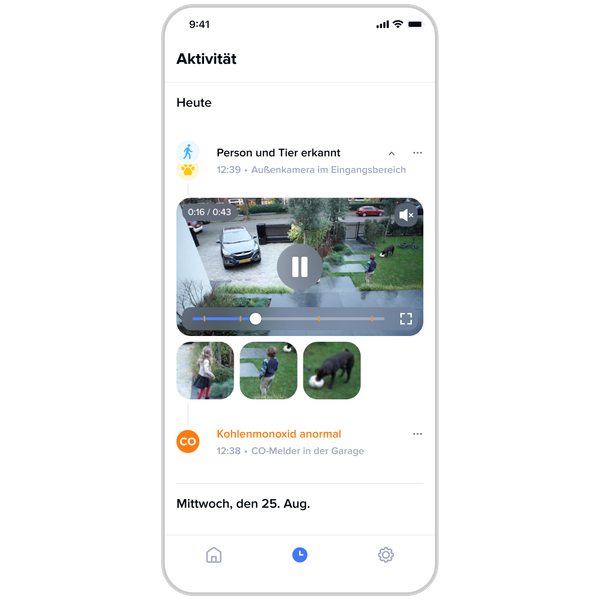Open the Kohlenmonoxid anormal event
This screenshot has width=600, height=600.
pos(279,434)
